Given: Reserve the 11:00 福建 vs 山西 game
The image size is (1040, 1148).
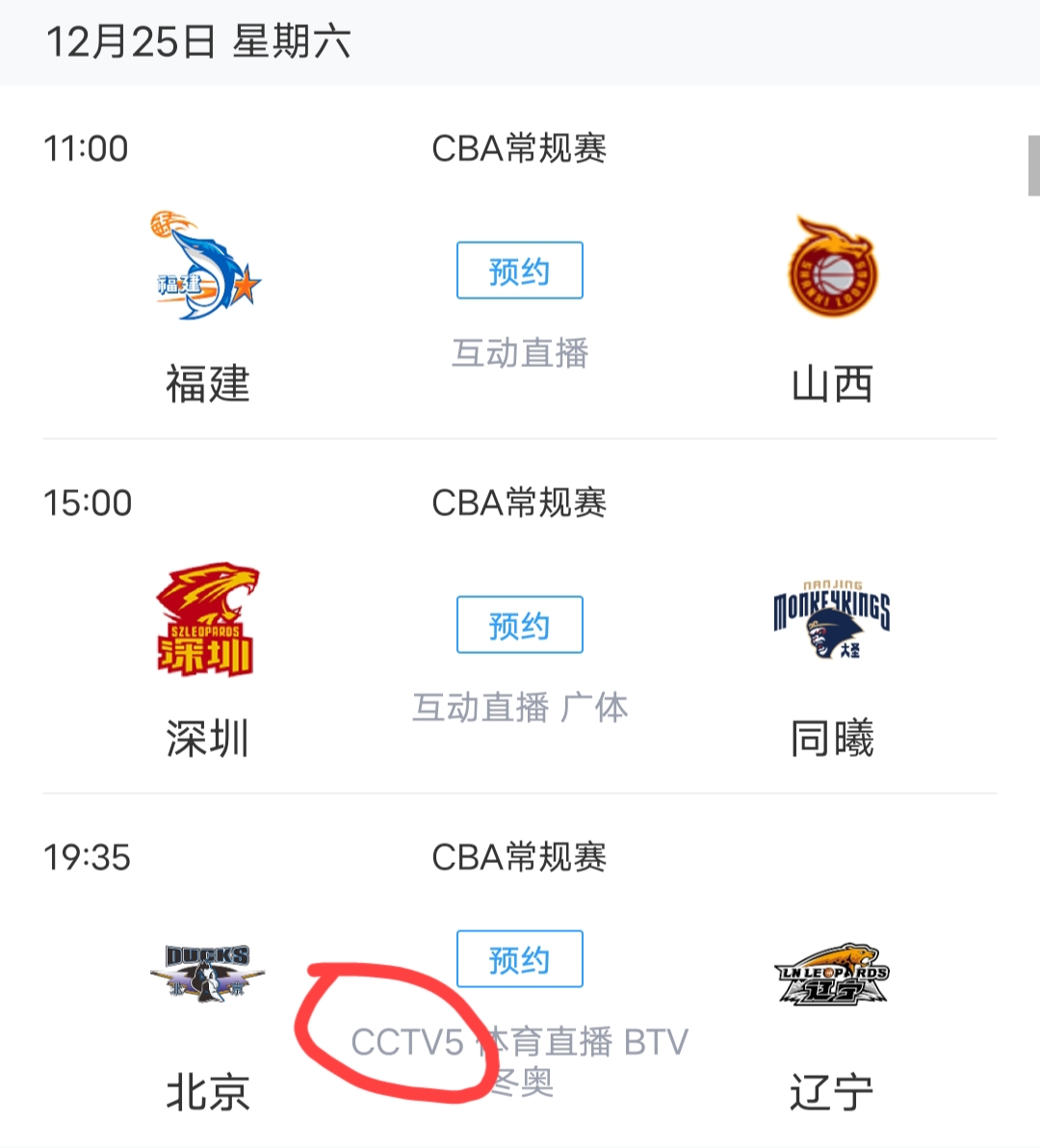Looking at the screenshot, I should tap(520, 271).
